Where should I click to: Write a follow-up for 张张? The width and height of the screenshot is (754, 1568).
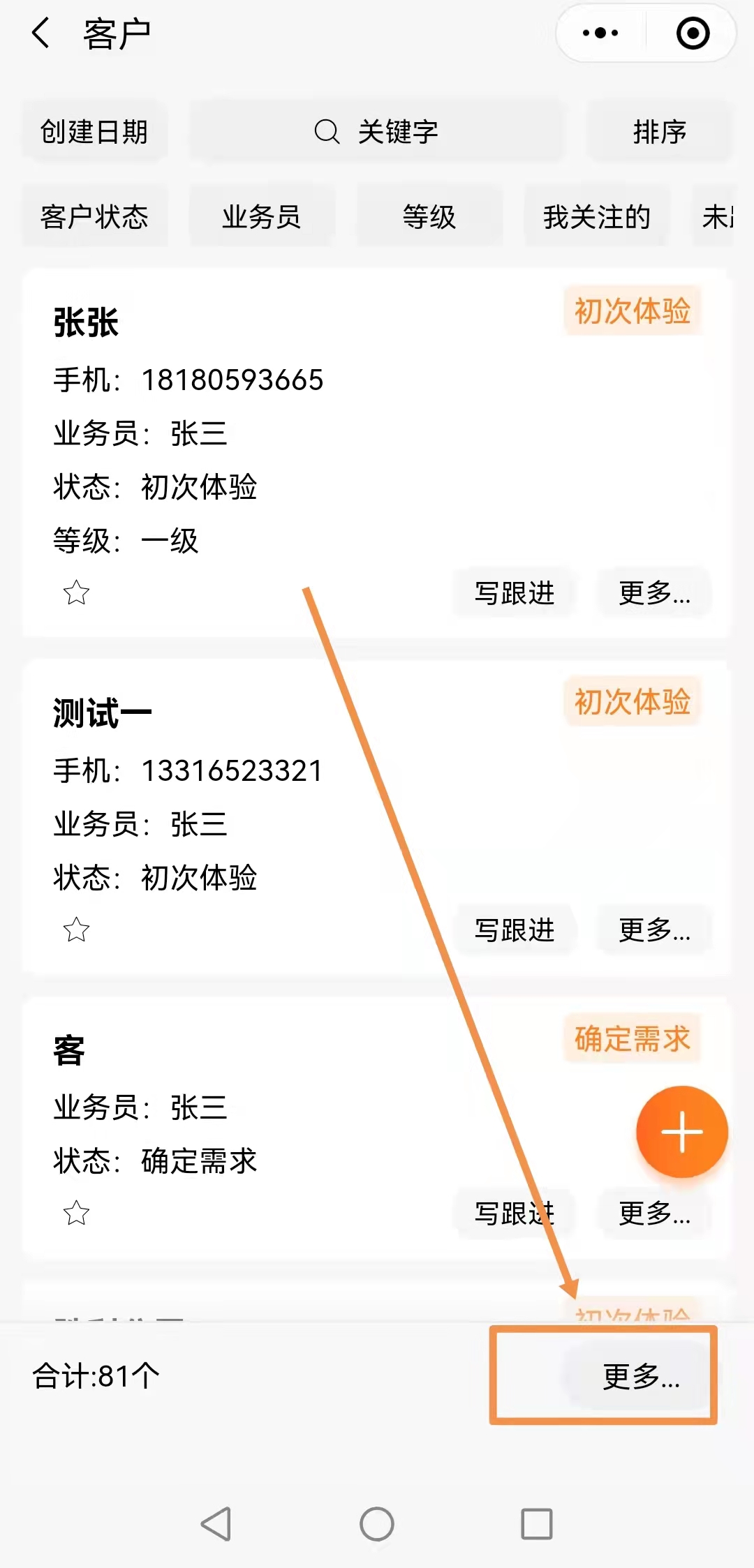[x=515, y=593]
